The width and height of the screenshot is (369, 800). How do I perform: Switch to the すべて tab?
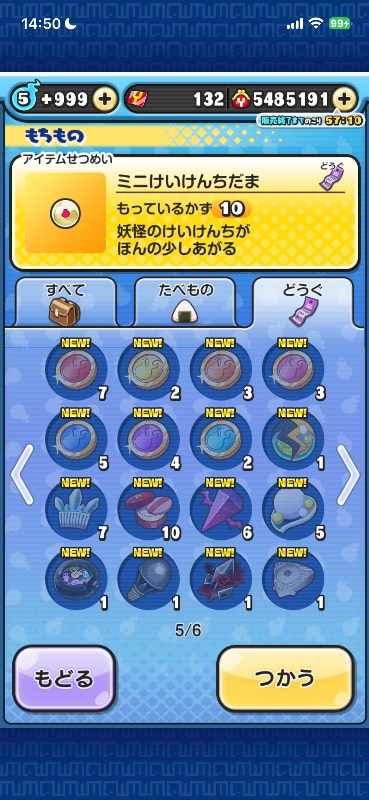(65, 302)
